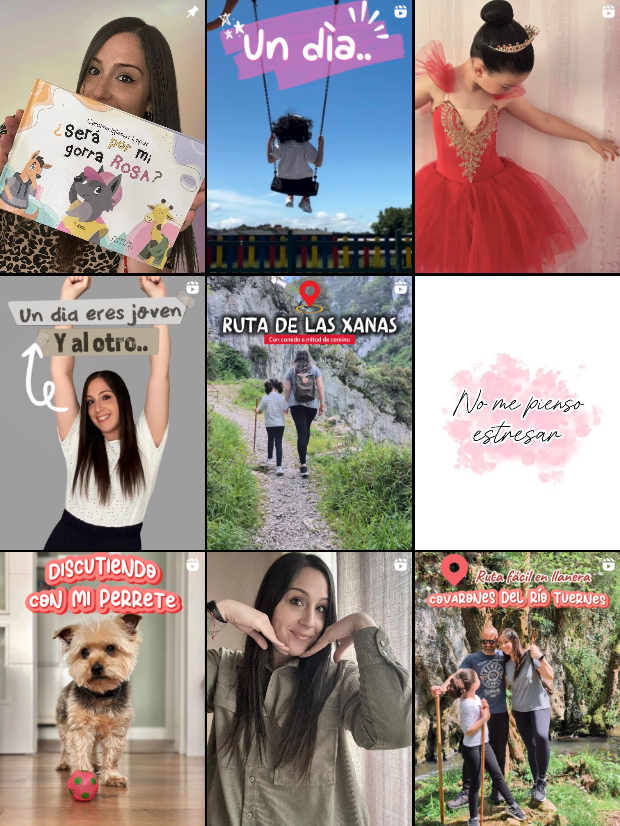The height and width of the screenshot is (826, 620).
Task: Play the 'No me pienso estresar' reel
Action: (x=517, y=413)
